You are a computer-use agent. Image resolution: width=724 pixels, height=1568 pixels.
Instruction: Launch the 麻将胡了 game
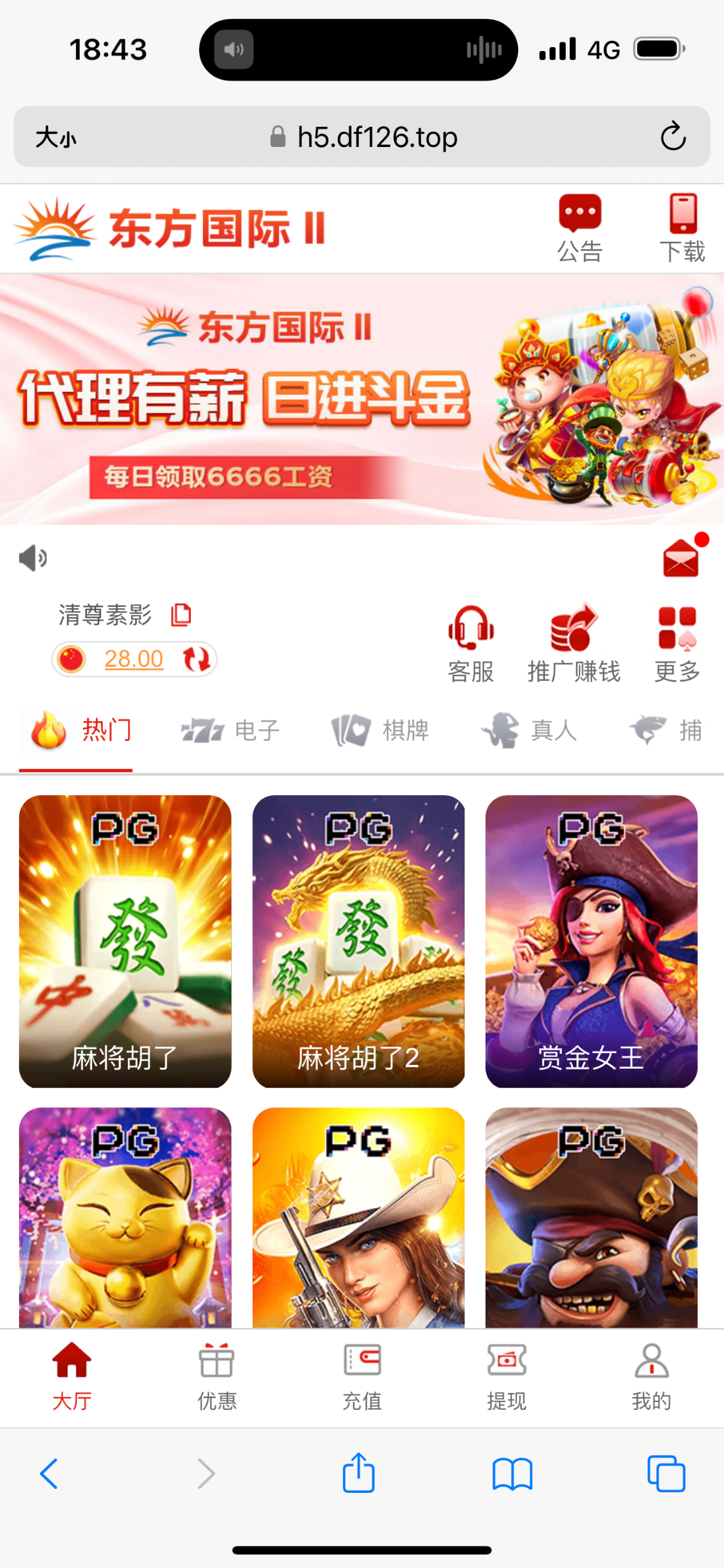point(125,941)
